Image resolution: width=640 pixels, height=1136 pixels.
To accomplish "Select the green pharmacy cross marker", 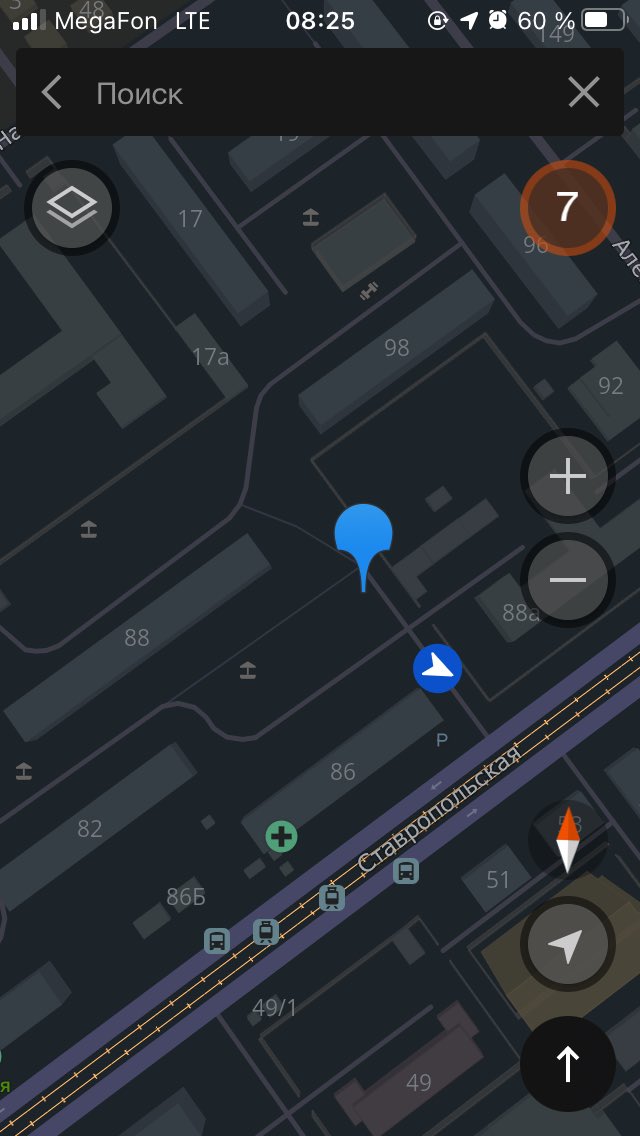I will [x=281, y=837].
